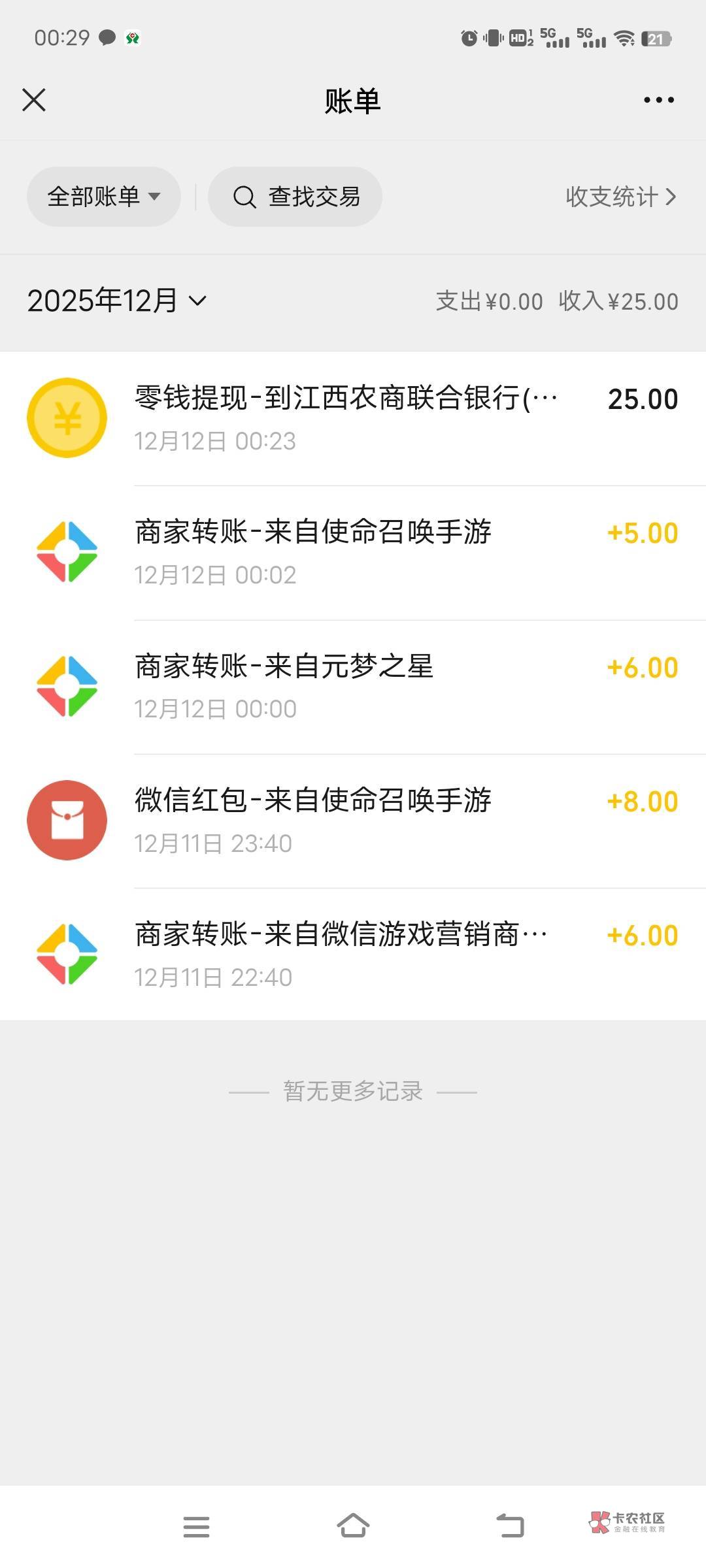Open the three-dot overflow menu
This screenshot has height=1568, width=706.
tap(658, 100)
